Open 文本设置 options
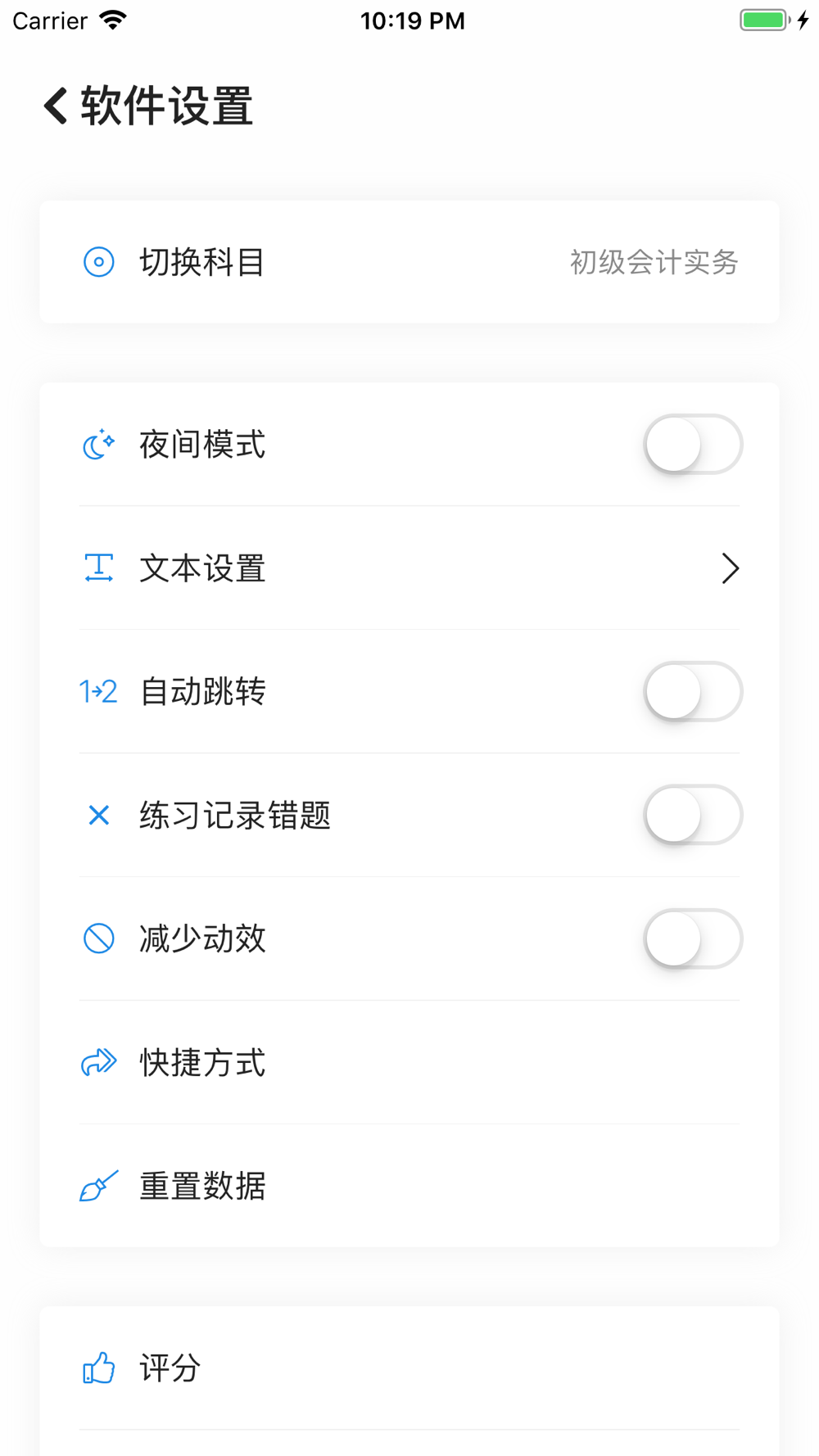Image resolution: width=819 pixels, height=1456 pixels. coord(409,568)
